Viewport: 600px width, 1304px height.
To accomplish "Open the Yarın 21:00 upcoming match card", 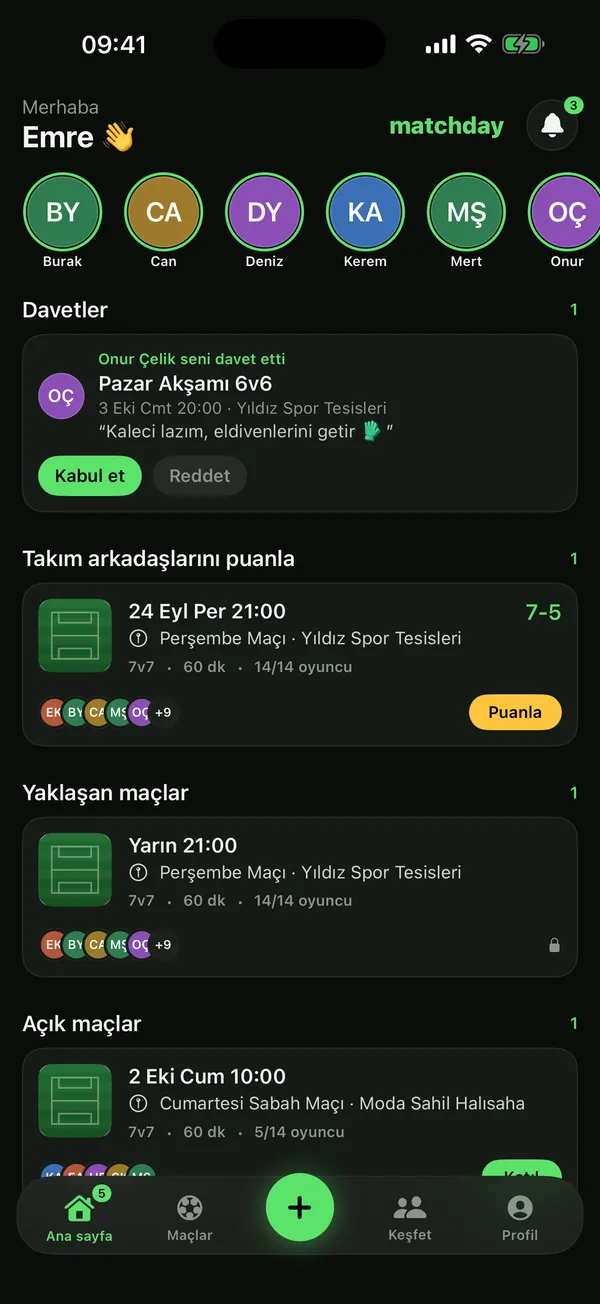I will (300, 897).
